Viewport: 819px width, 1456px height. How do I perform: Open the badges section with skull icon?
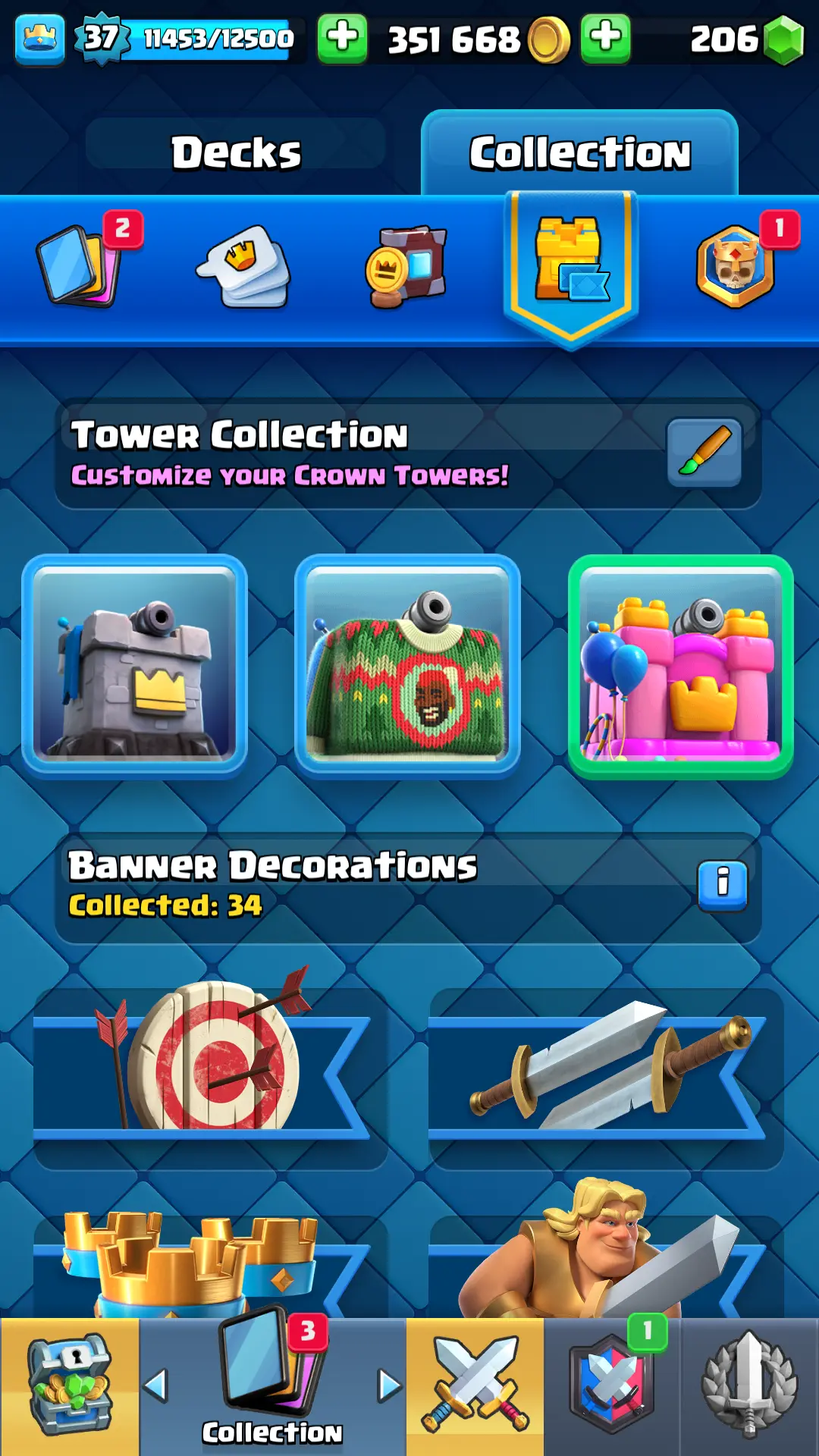pos(735,265)
